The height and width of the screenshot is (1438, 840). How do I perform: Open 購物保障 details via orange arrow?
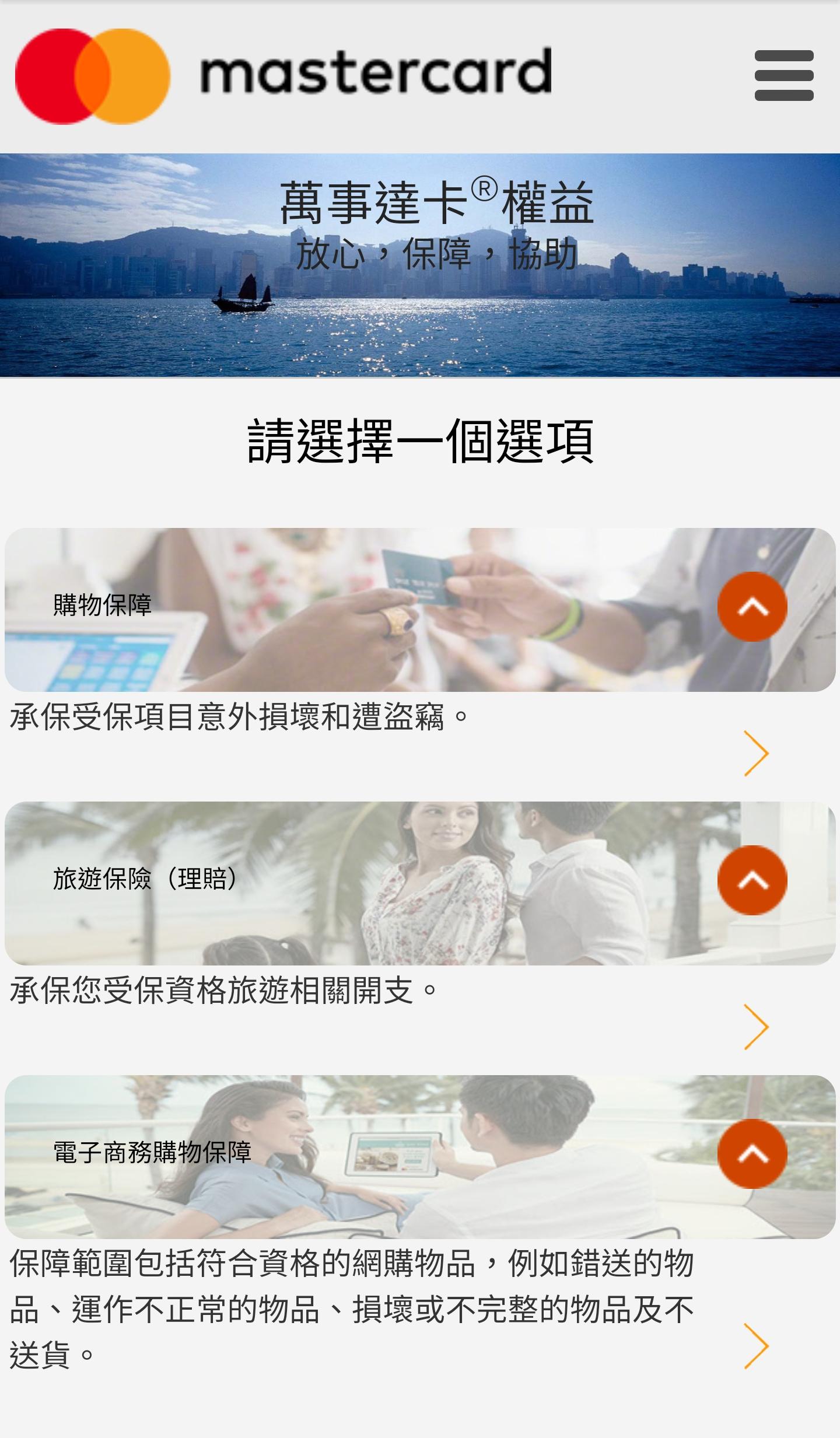tap(756, 753)
